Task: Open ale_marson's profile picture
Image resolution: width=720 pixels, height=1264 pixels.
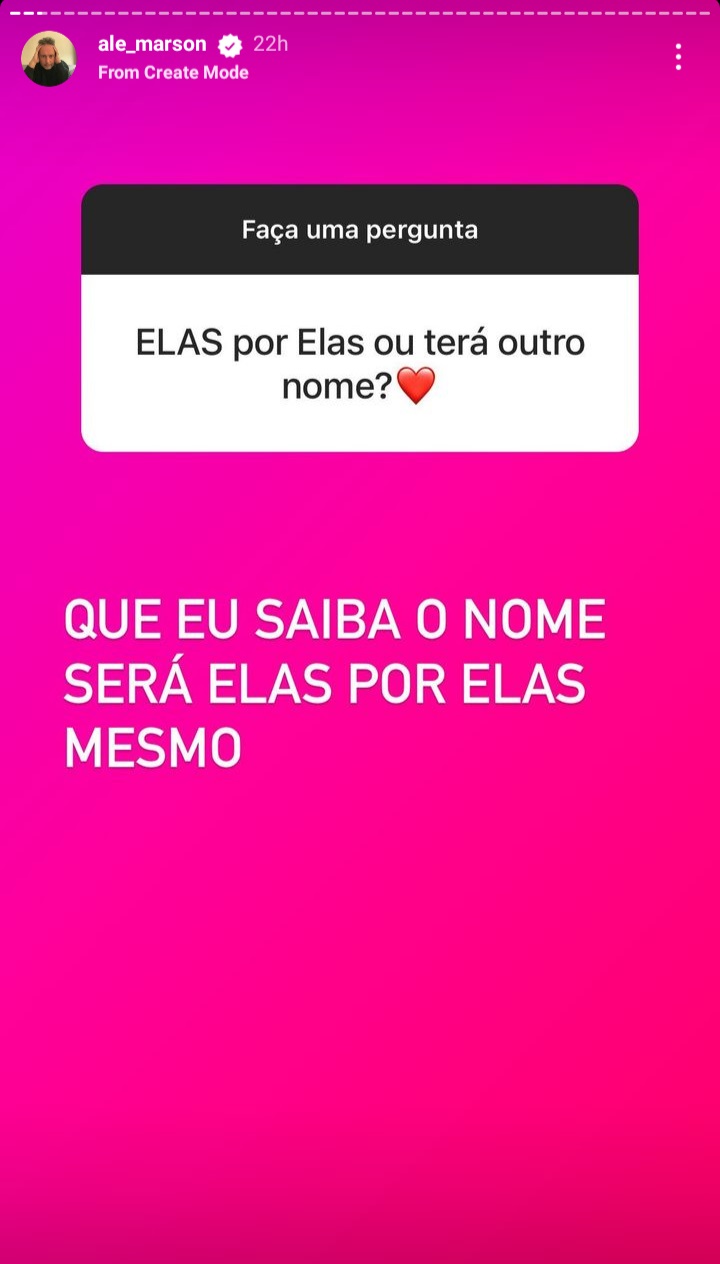Action: click(49, 58)
